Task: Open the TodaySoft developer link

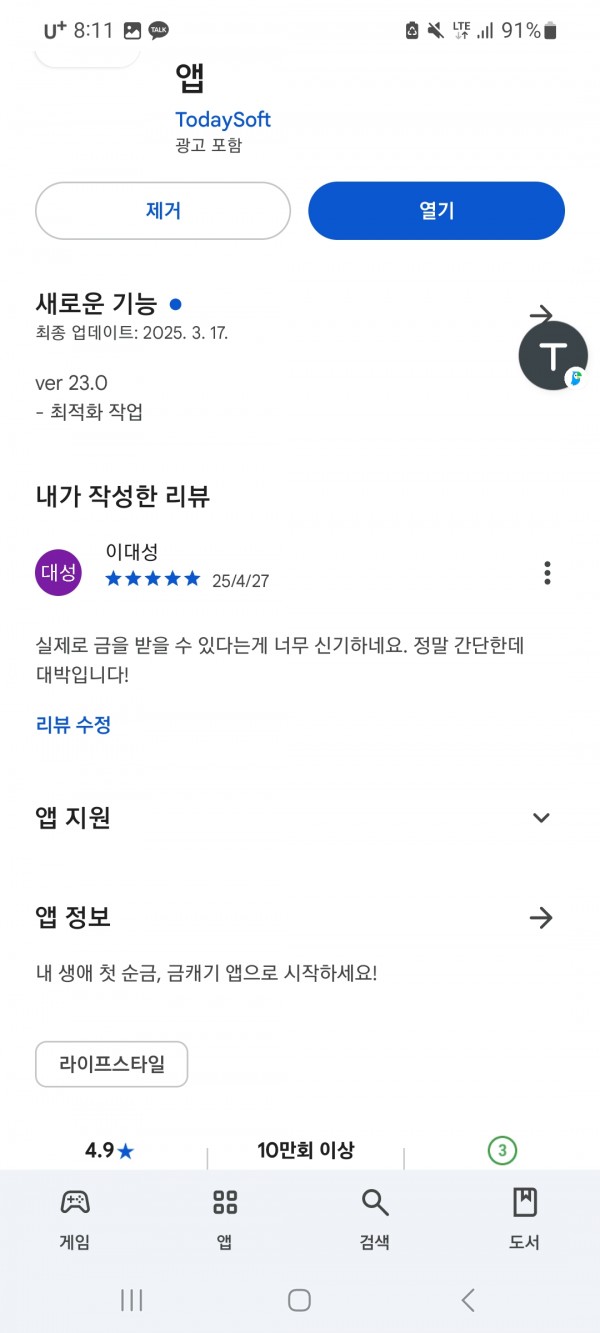Action: click(x=223, y=119)
